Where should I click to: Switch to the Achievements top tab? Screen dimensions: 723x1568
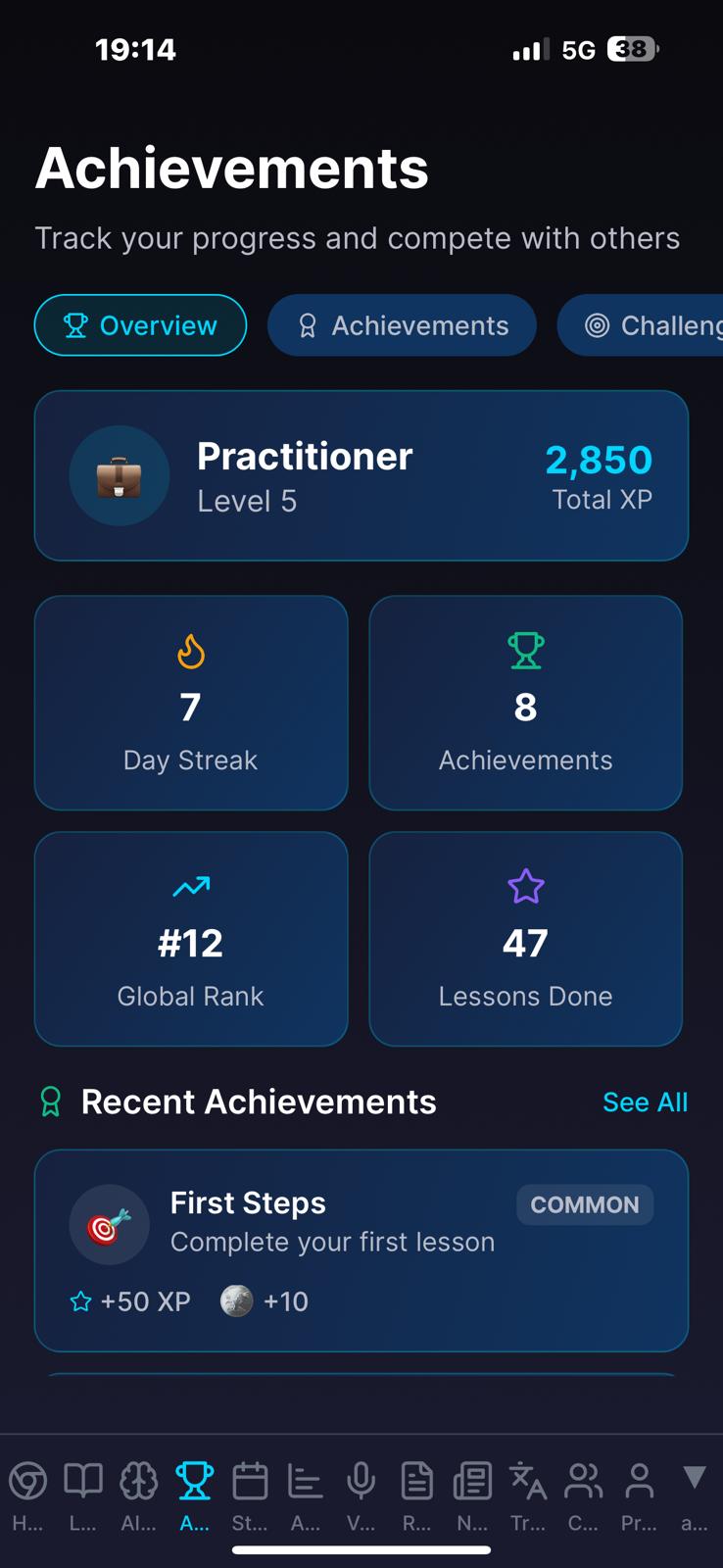click(402, 325)
